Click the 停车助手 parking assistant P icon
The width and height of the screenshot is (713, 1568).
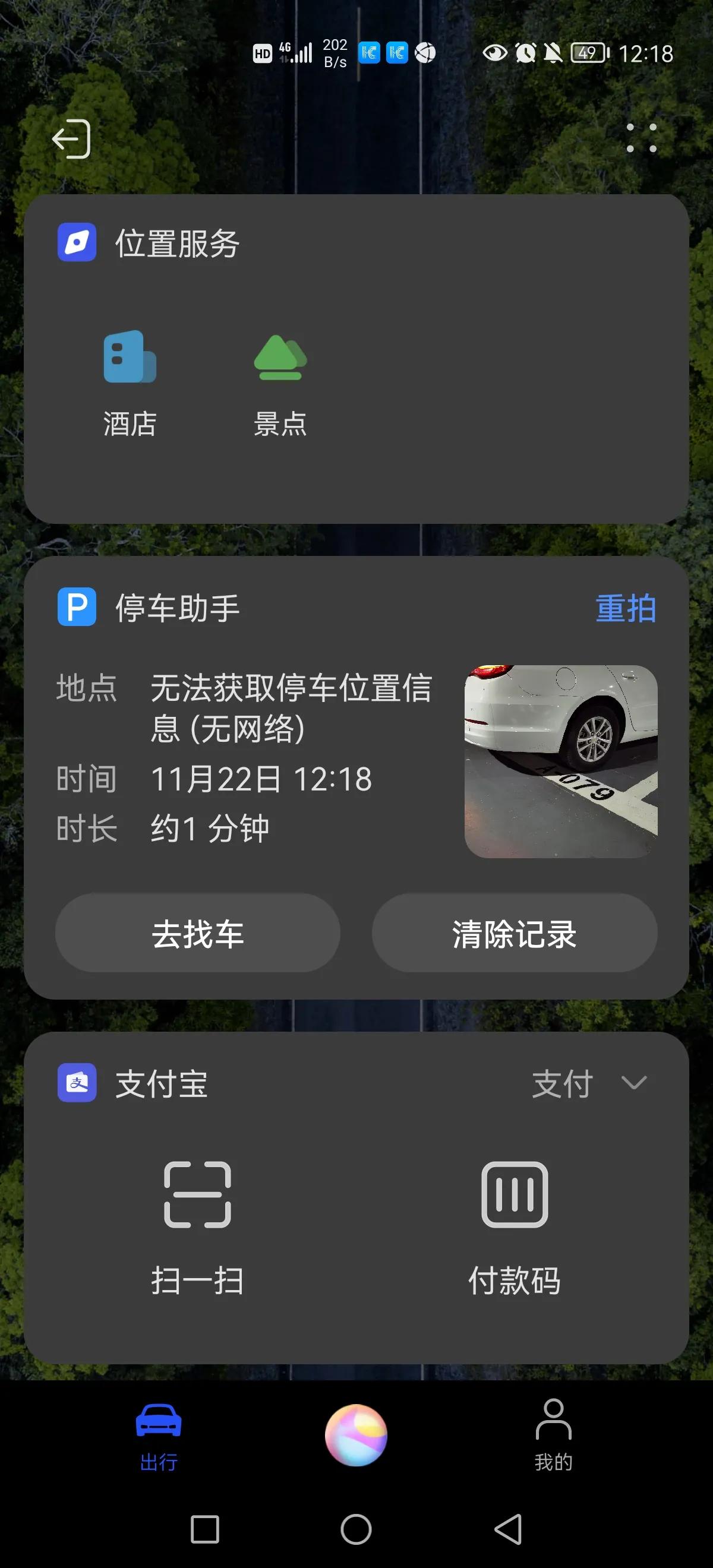tap(75, 606)
